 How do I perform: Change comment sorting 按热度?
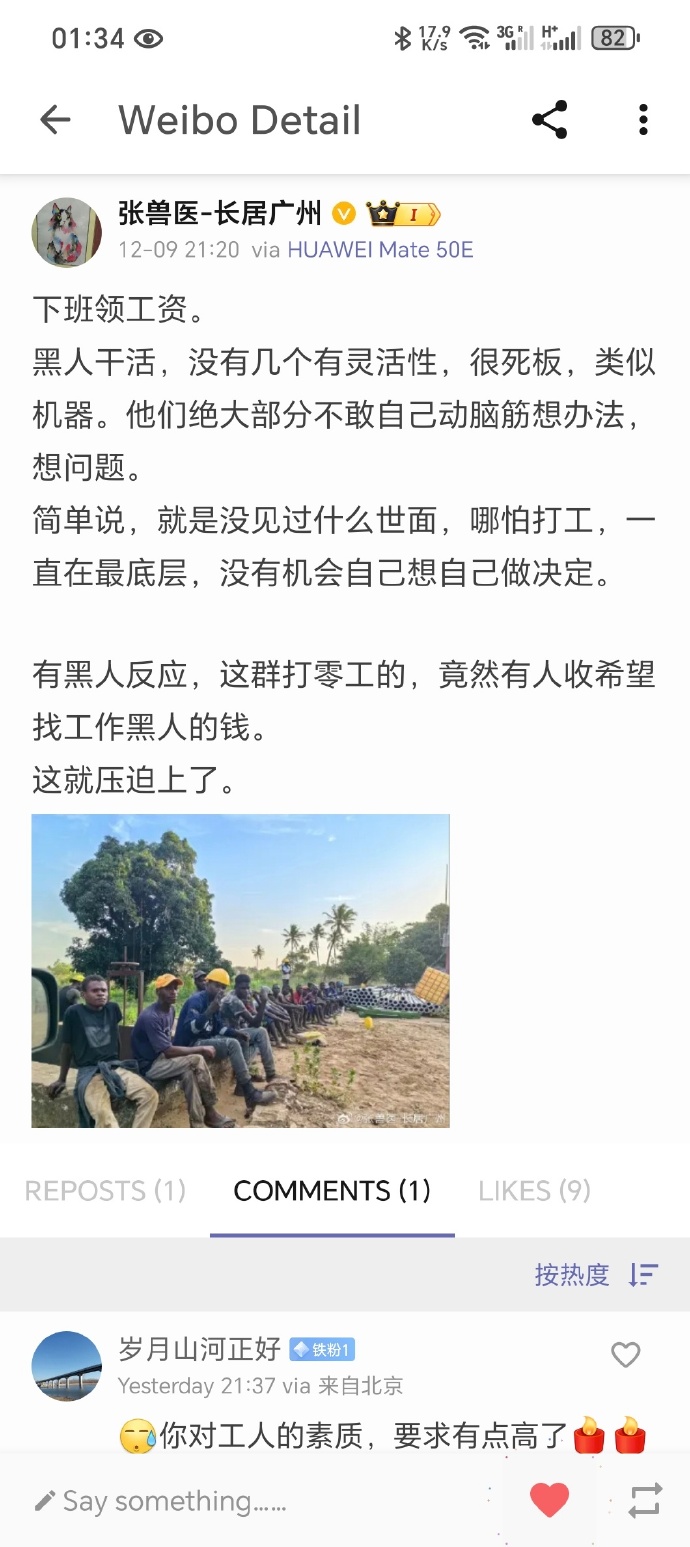coord(596,1274)
